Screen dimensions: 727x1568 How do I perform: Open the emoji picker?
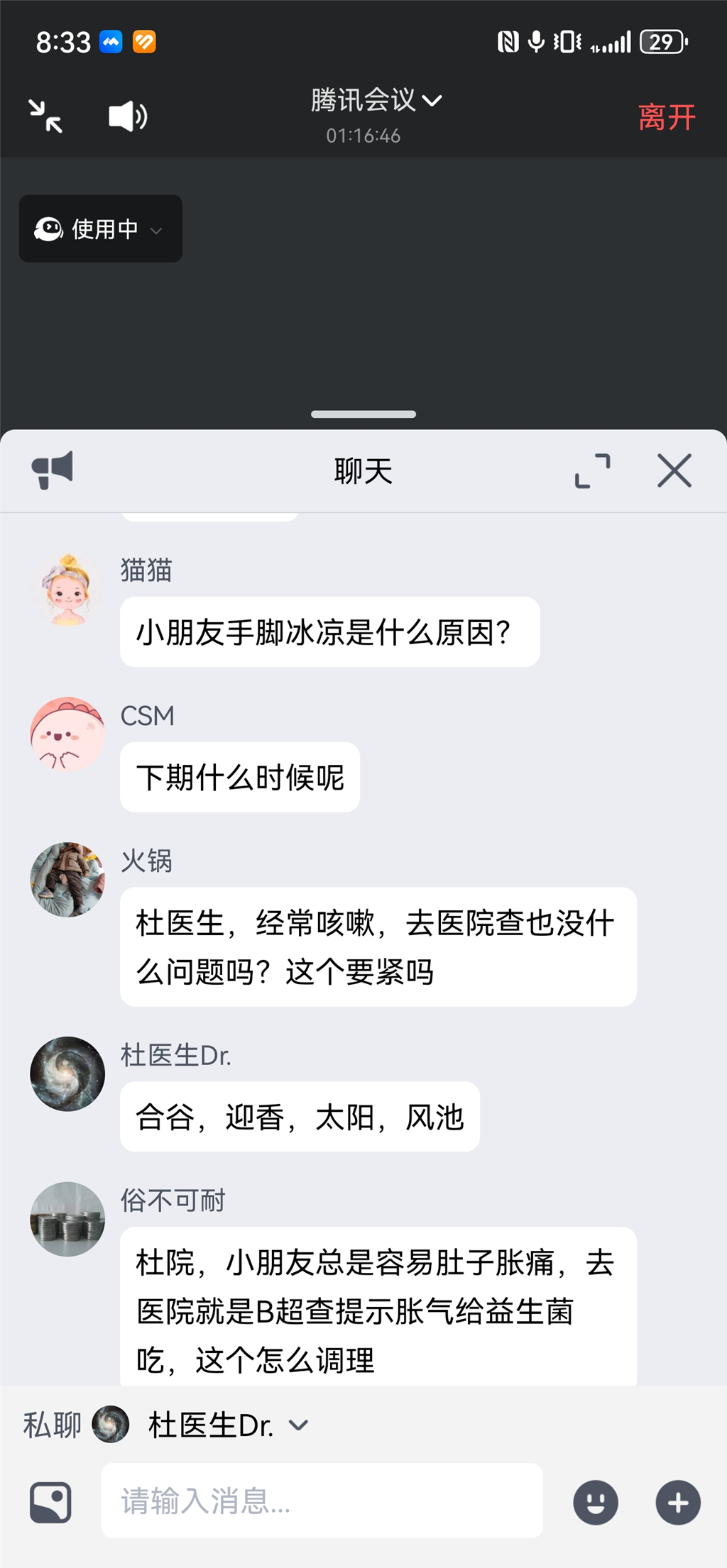tap(596, 1502)
